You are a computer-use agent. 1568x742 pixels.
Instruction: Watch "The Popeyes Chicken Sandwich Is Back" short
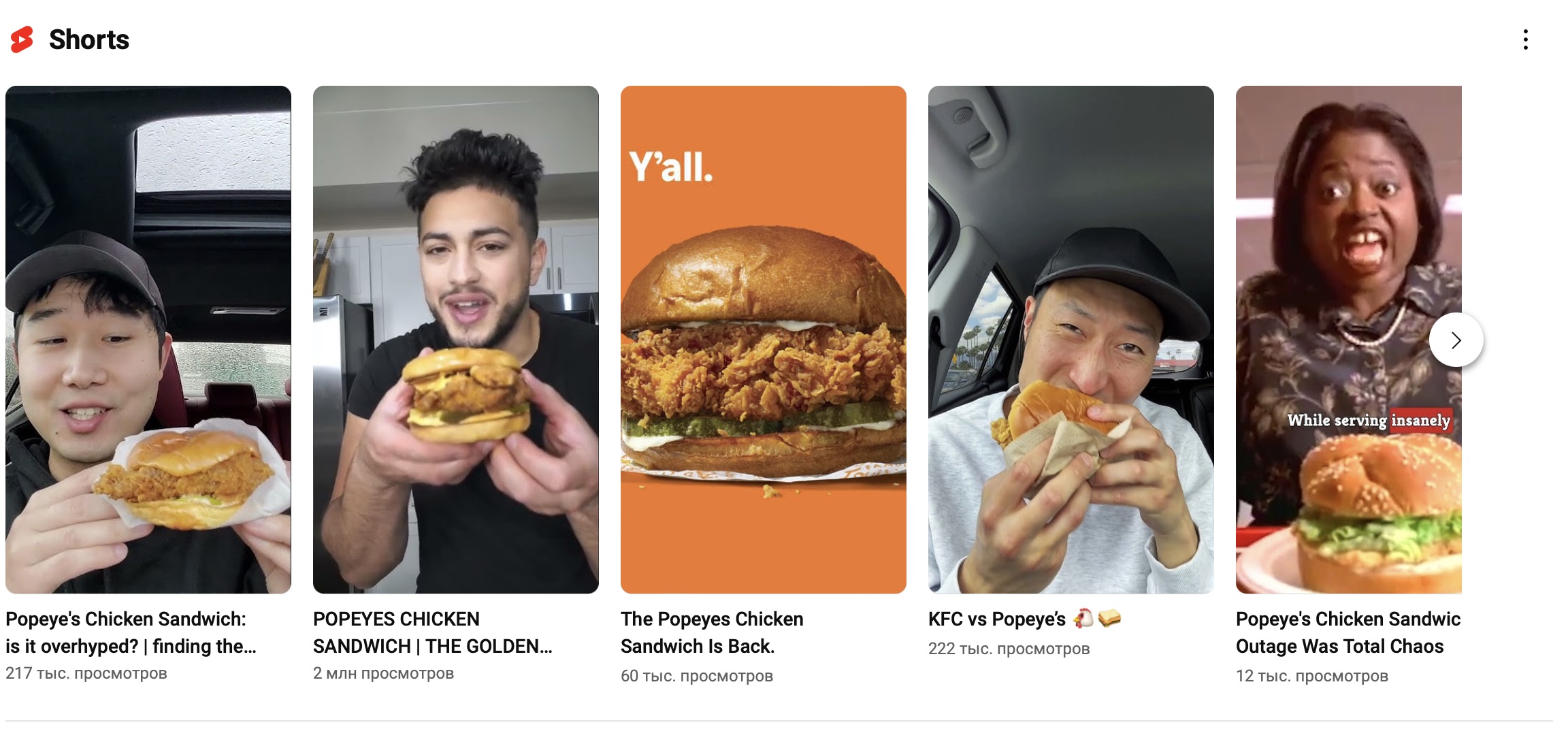click(763, 339)
